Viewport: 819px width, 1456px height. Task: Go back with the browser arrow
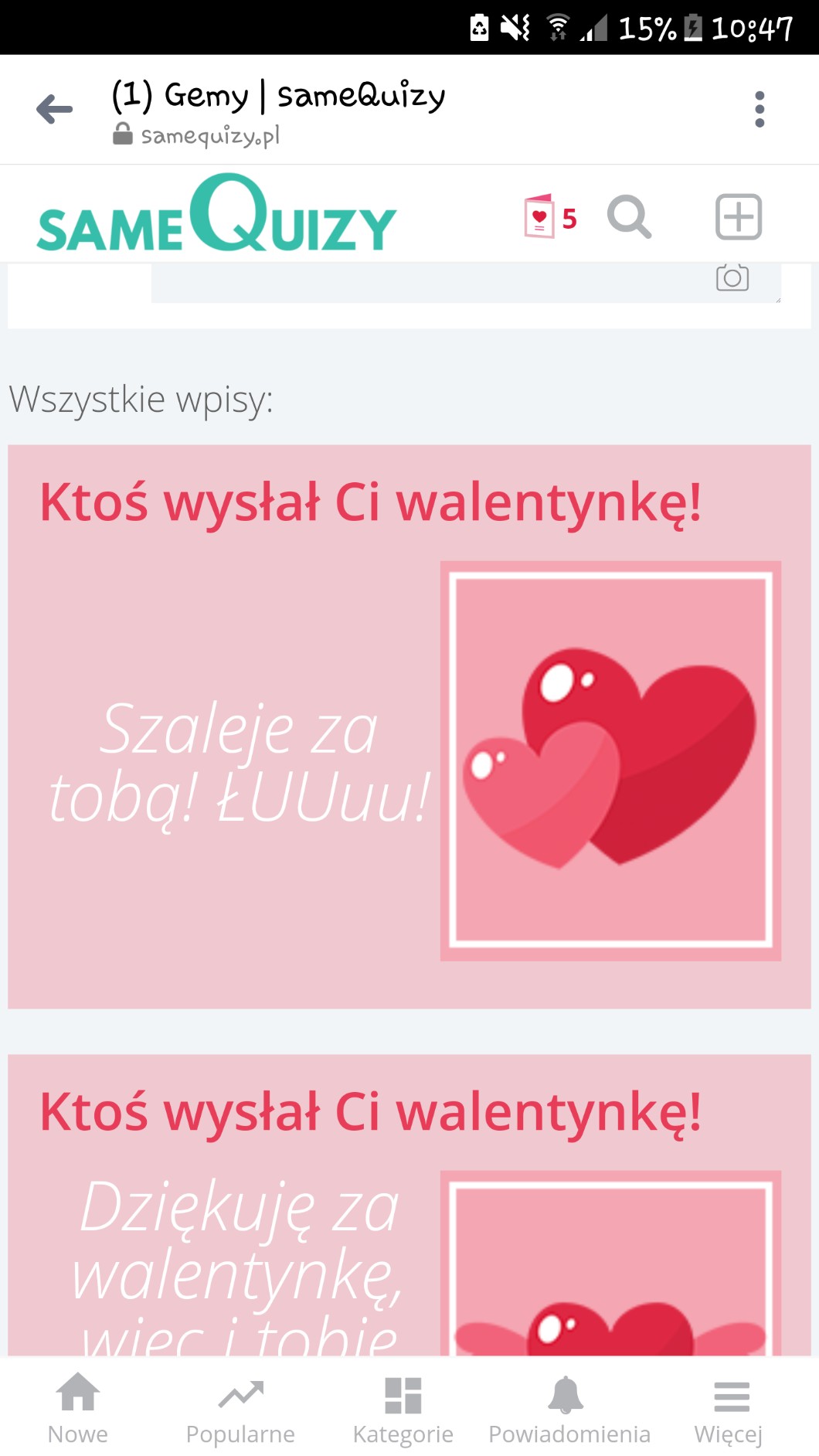coord(54,109)
